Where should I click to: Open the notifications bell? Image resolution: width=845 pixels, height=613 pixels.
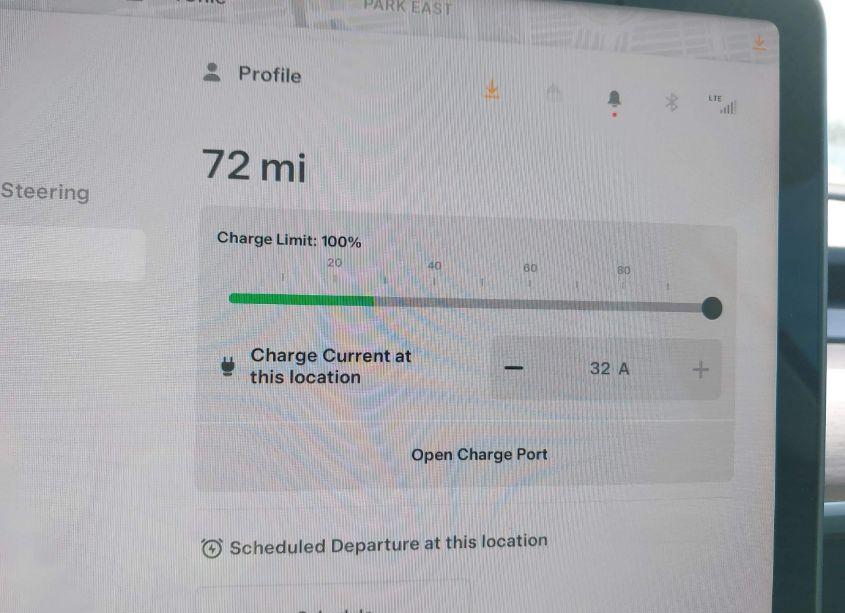[614, 98]
